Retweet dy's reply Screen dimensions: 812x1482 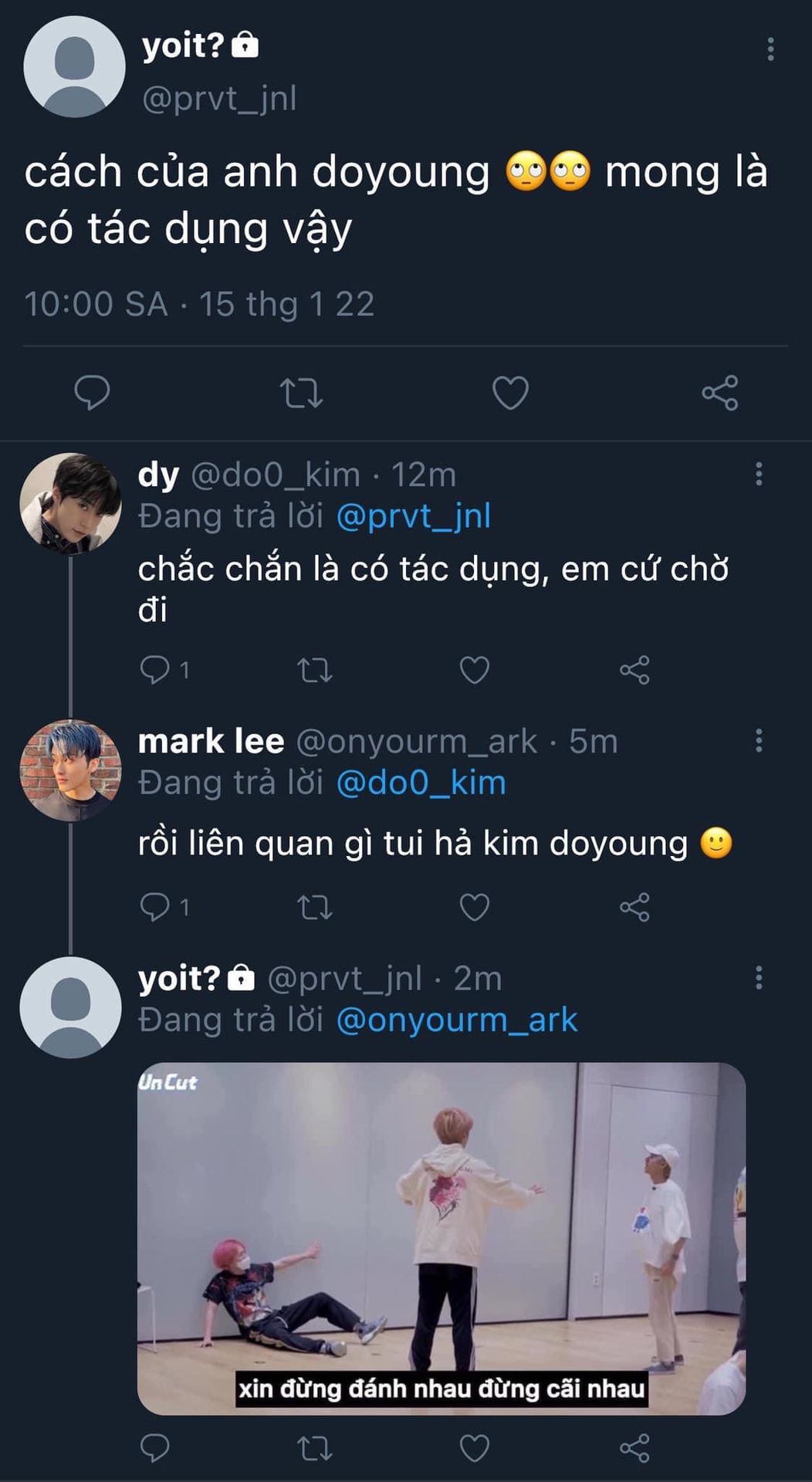pos(315,670)
